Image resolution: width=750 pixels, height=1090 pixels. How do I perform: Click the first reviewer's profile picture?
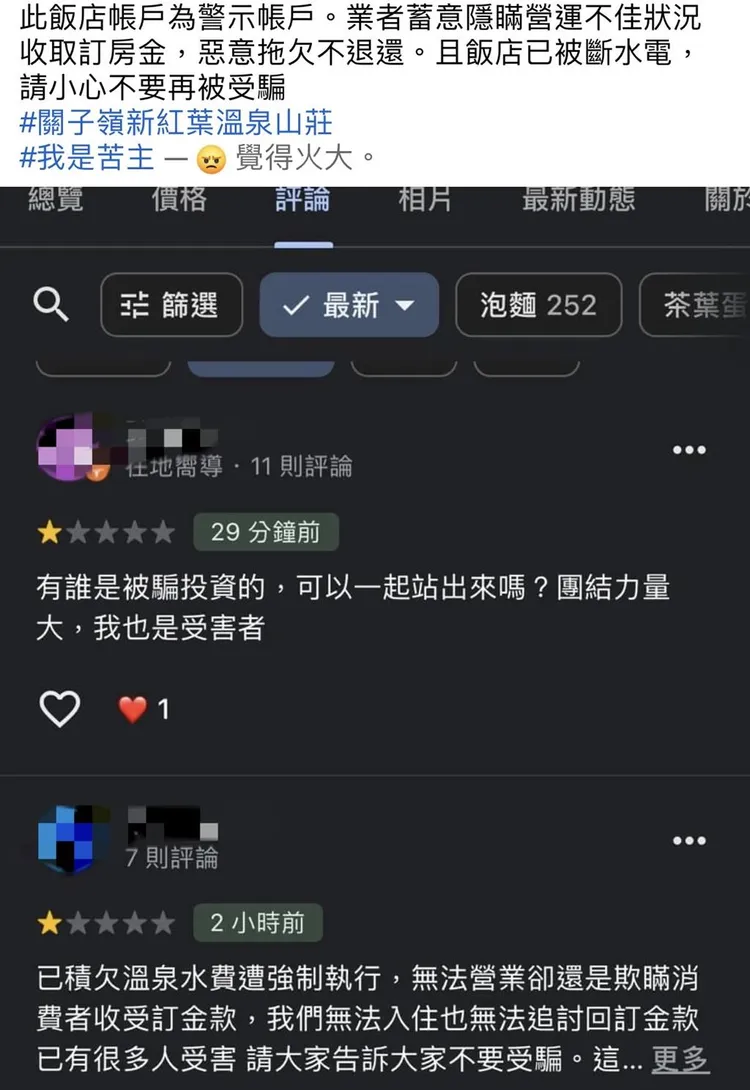point(71,450)
